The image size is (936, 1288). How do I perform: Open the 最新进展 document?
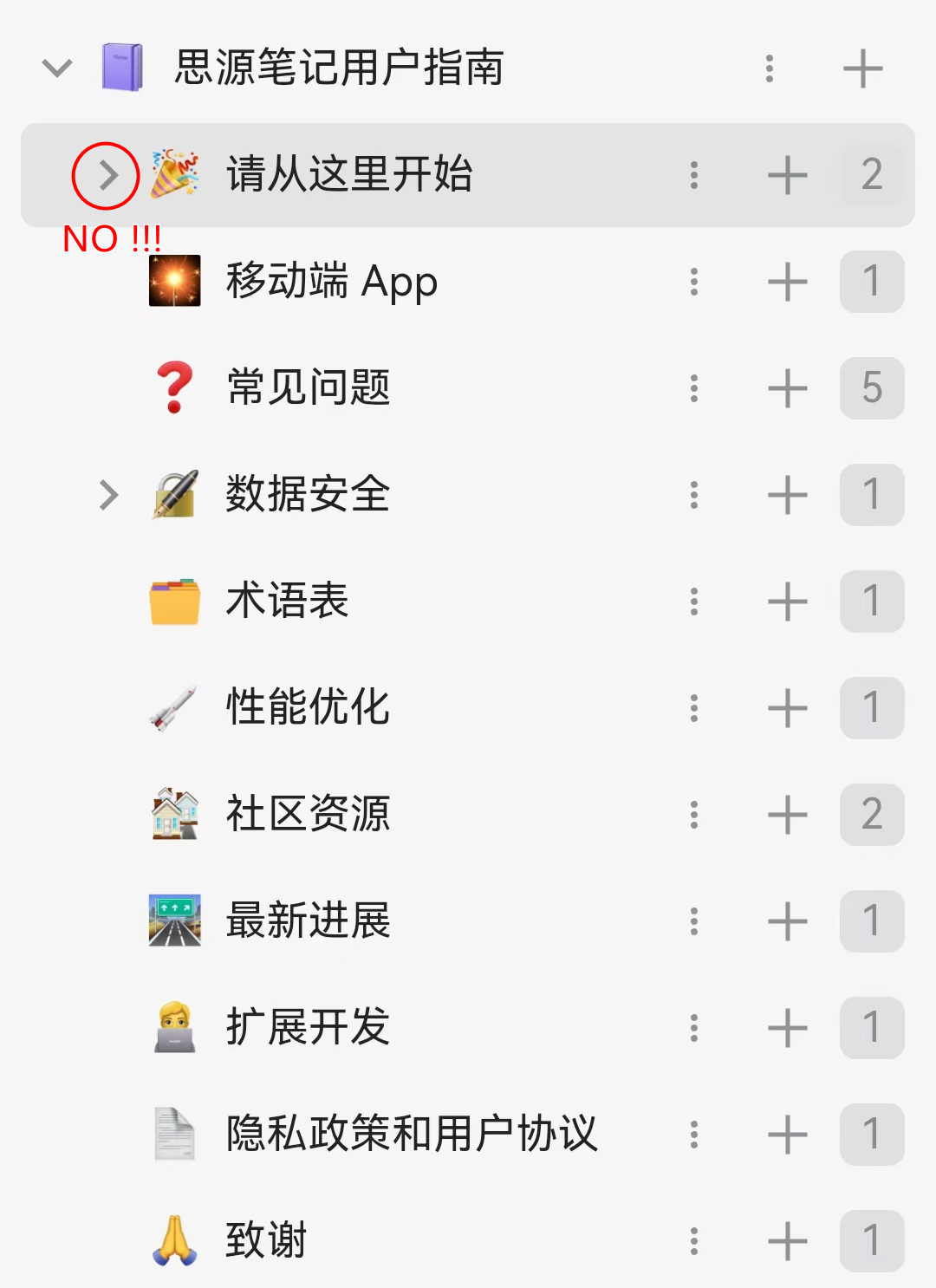pos(308,920)
